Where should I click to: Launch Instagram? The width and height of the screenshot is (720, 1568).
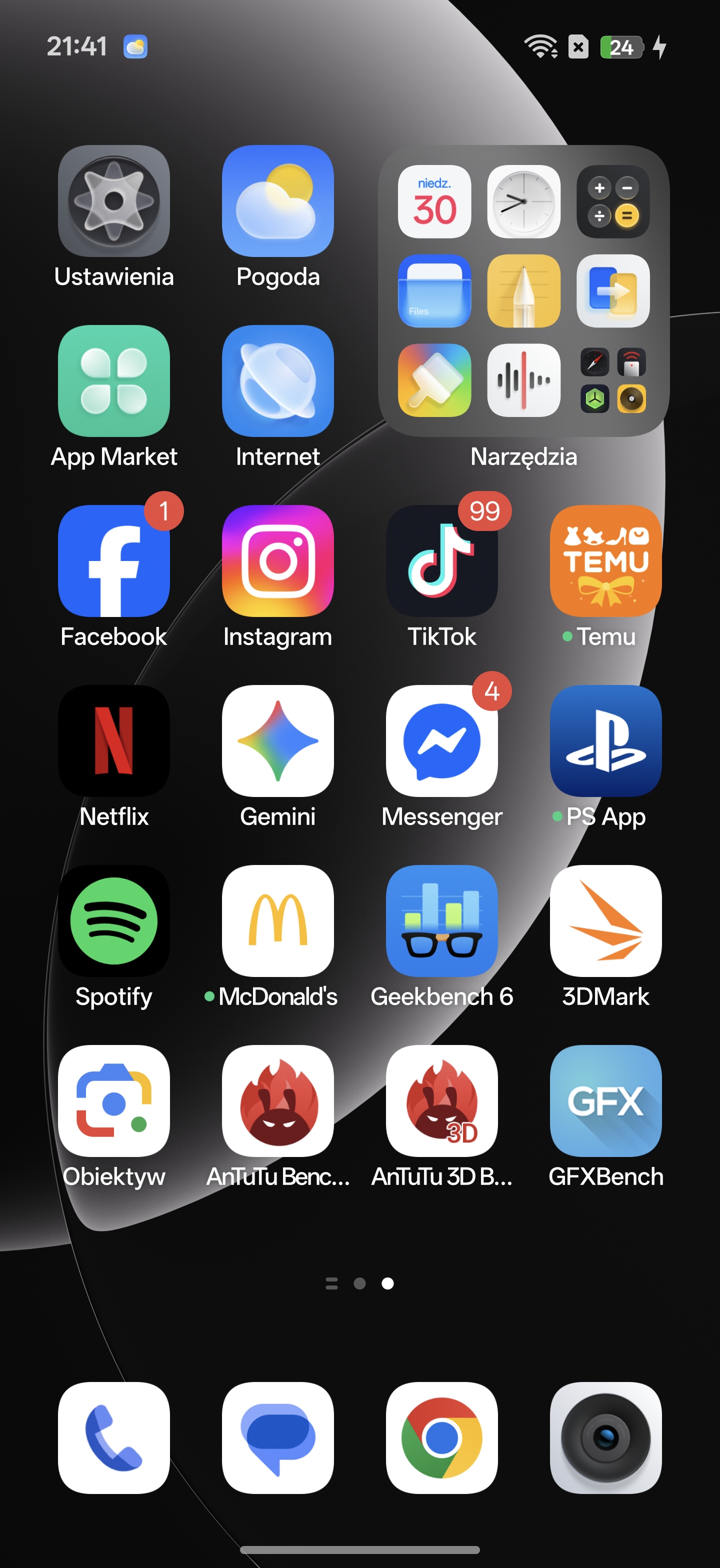[277, 560]
